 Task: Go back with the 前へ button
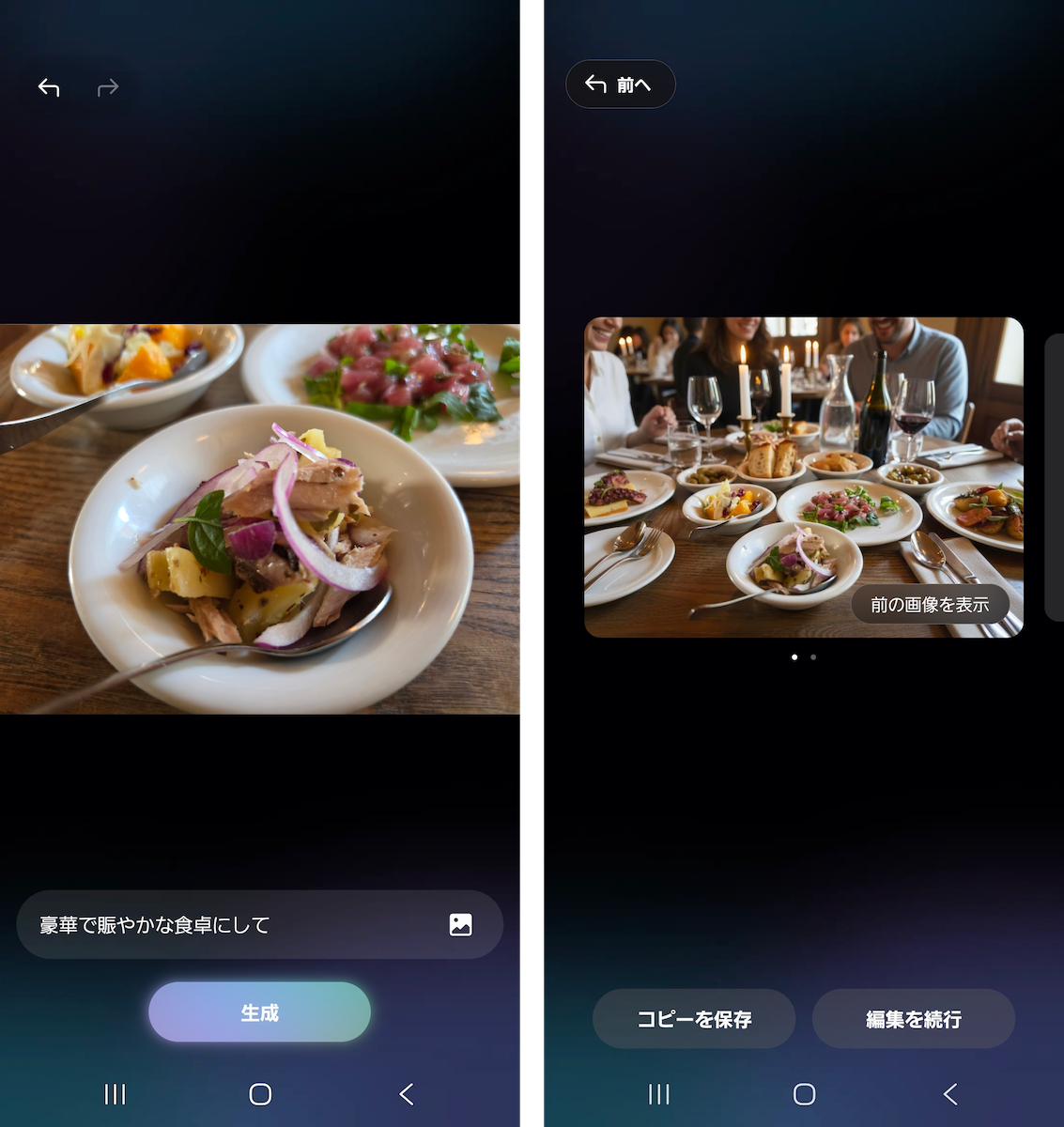[x=620, y=85]
